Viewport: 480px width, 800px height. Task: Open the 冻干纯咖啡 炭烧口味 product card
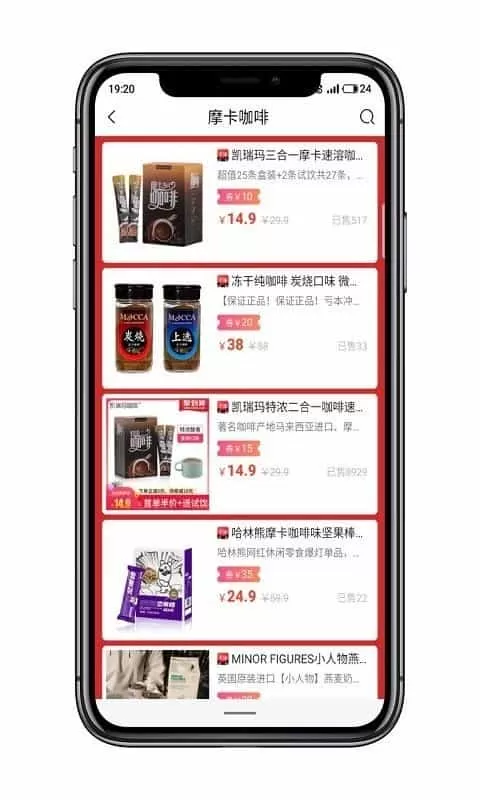coord(240,328)
